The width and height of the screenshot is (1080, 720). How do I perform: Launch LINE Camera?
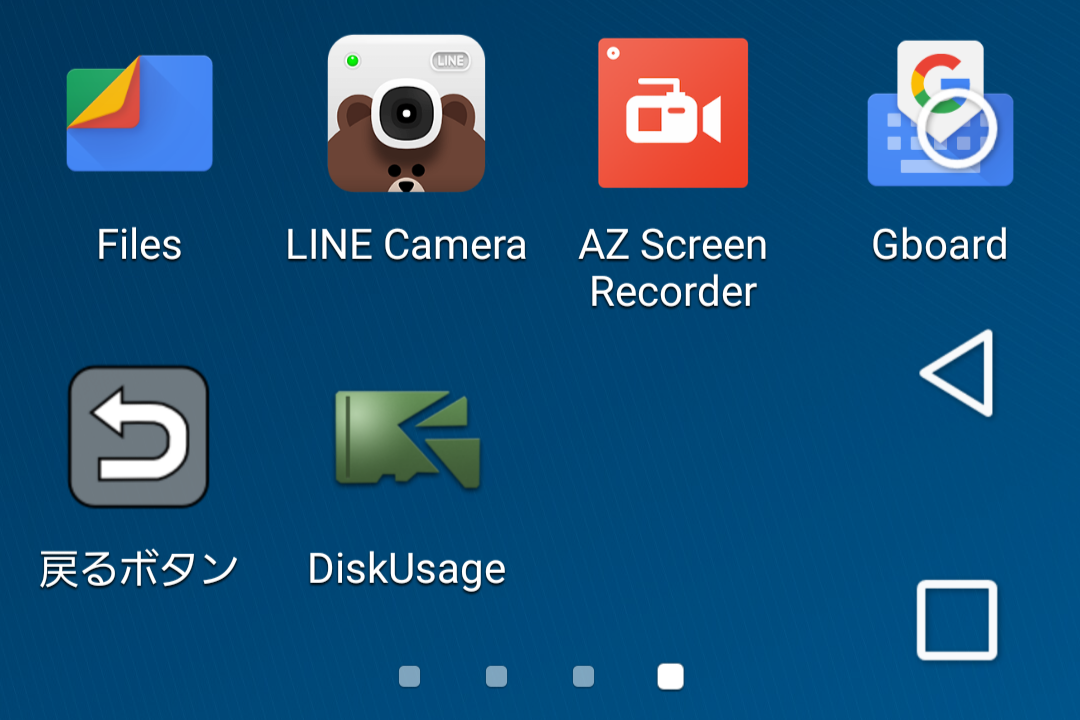406,113
